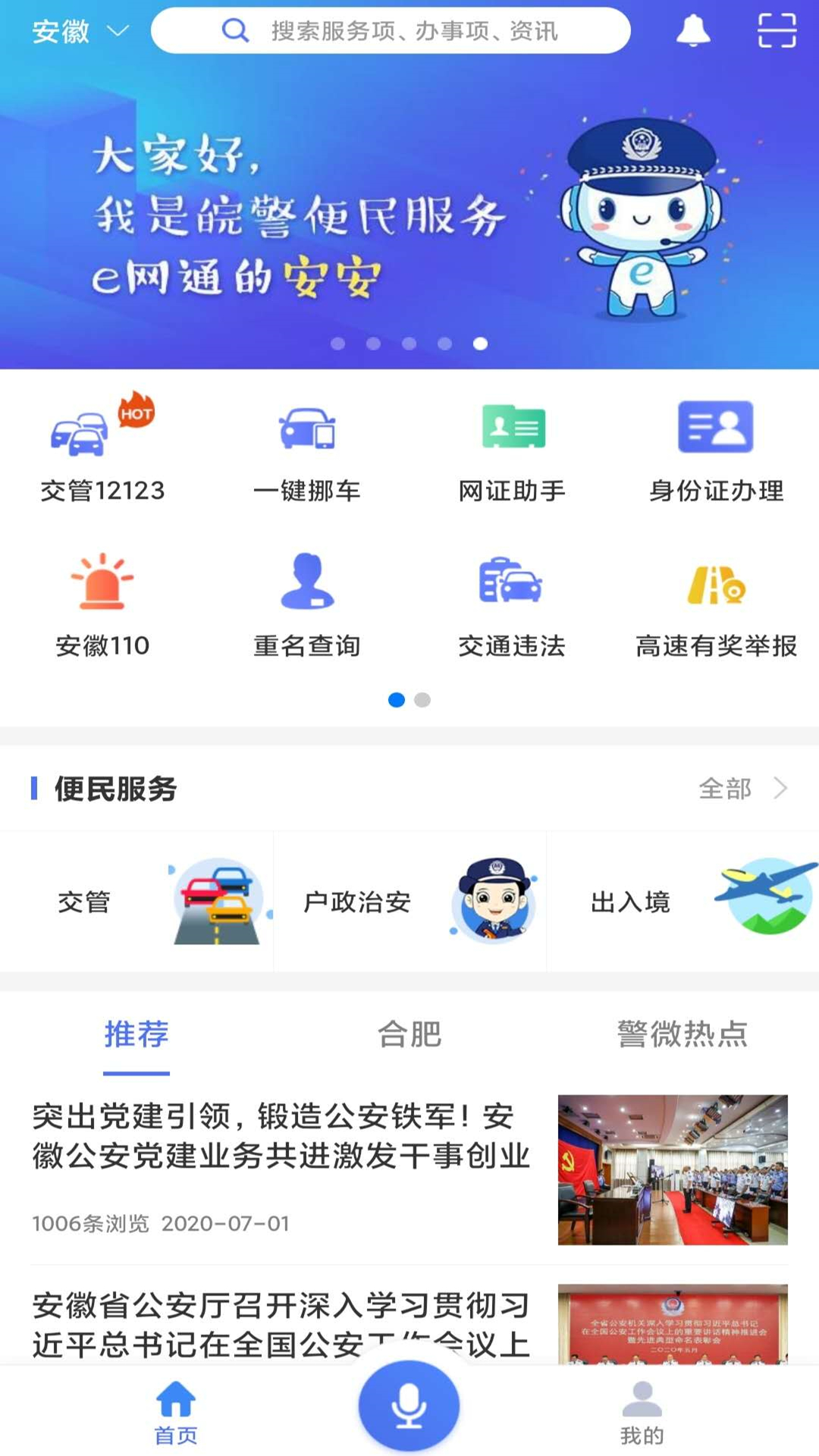Read the 突出党建引领 news article
Viewport: 819px width, 1456px height.
tap(281, 1137)
